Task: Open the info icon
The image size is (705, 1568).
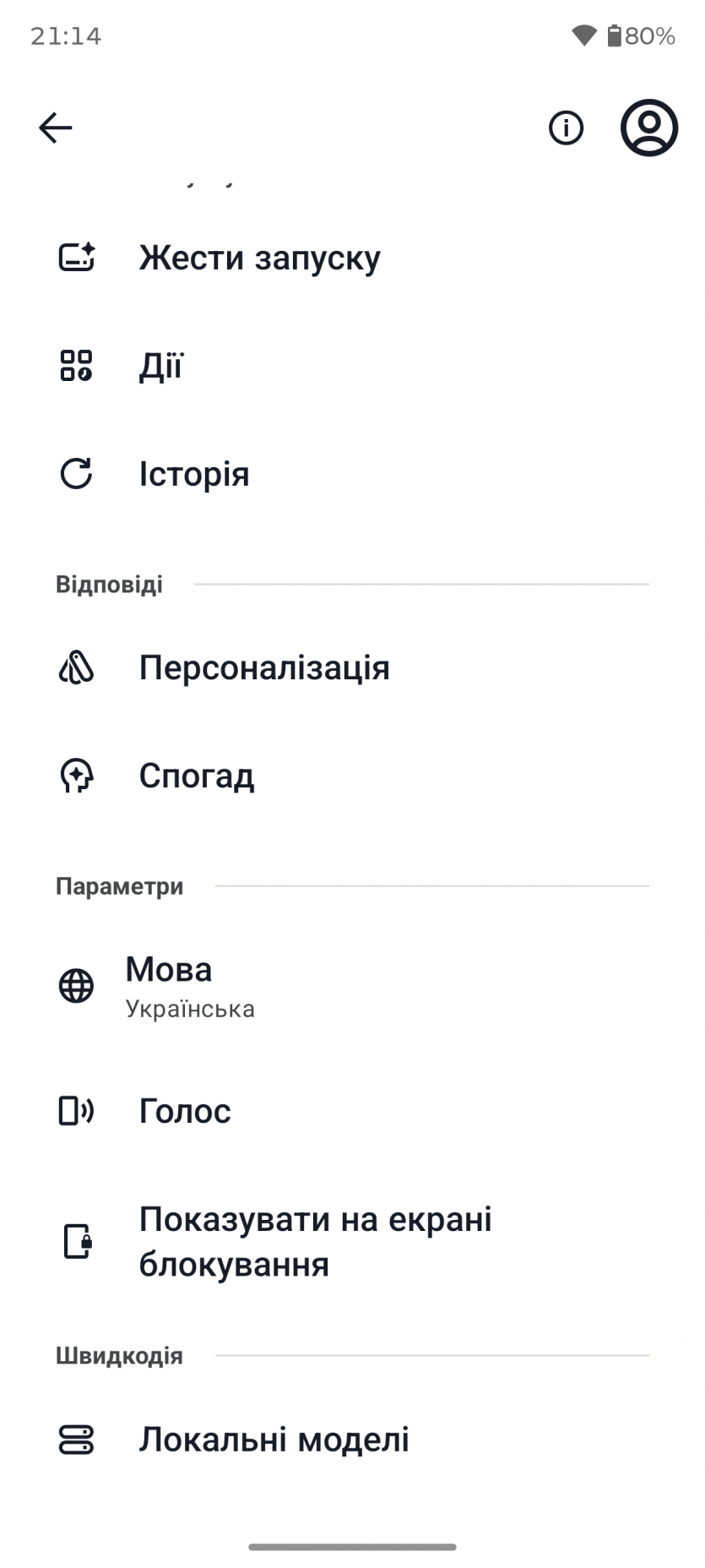Action: pyautogui.click(x=566, y=128)
